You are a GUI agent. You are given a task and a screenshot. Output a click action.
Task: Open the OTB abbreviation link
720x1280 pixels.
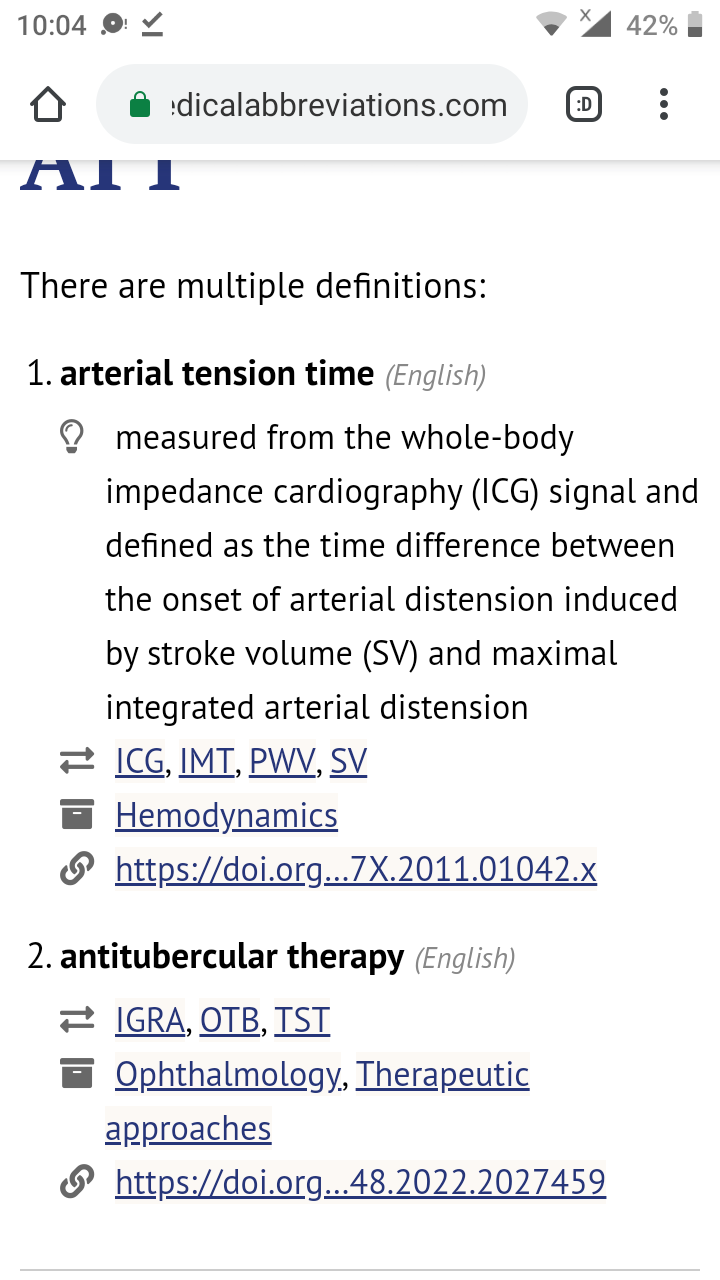[230, 1020]
